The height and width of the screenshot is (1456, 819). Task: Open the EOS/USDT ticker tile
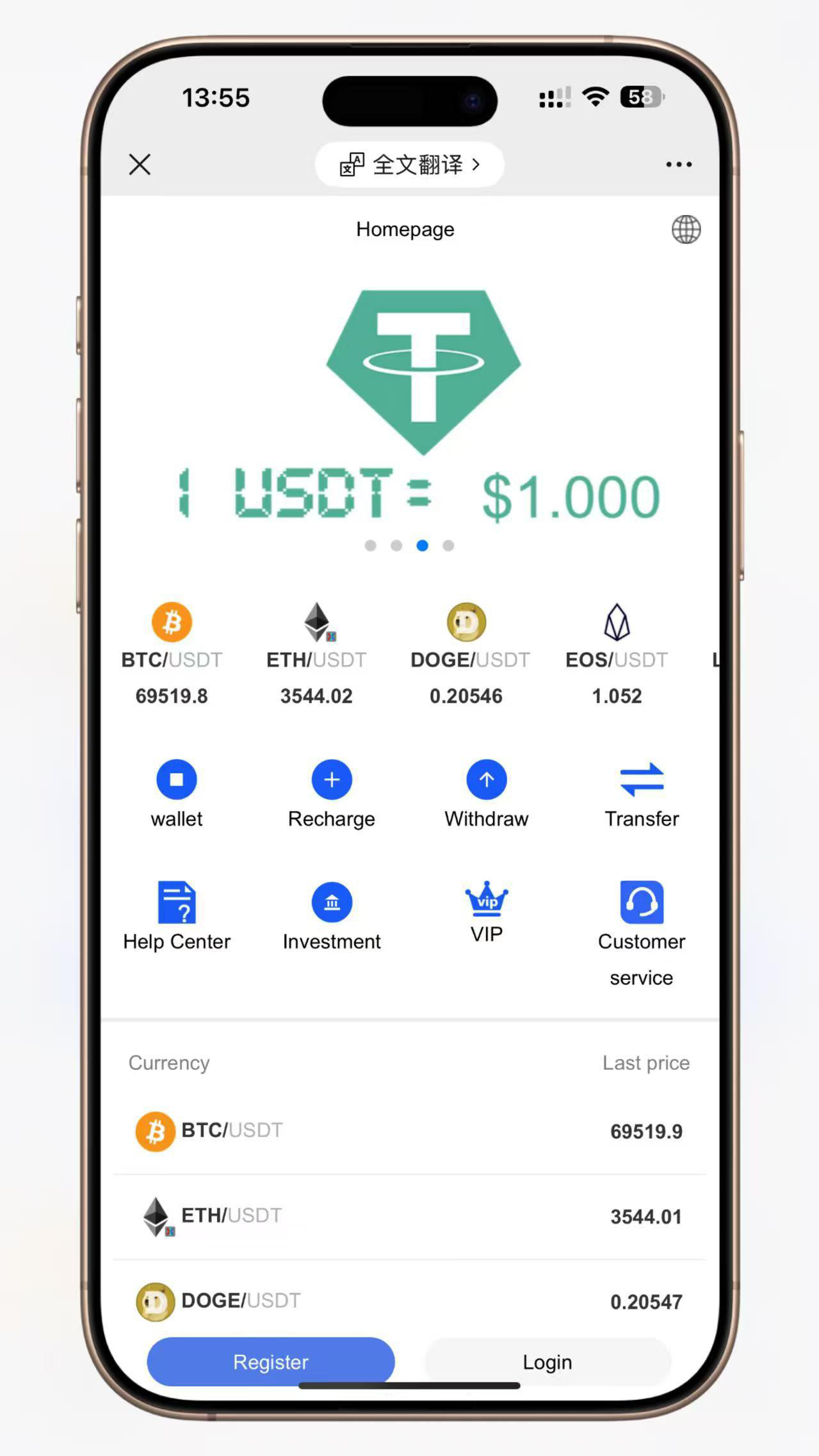[617, 654]
